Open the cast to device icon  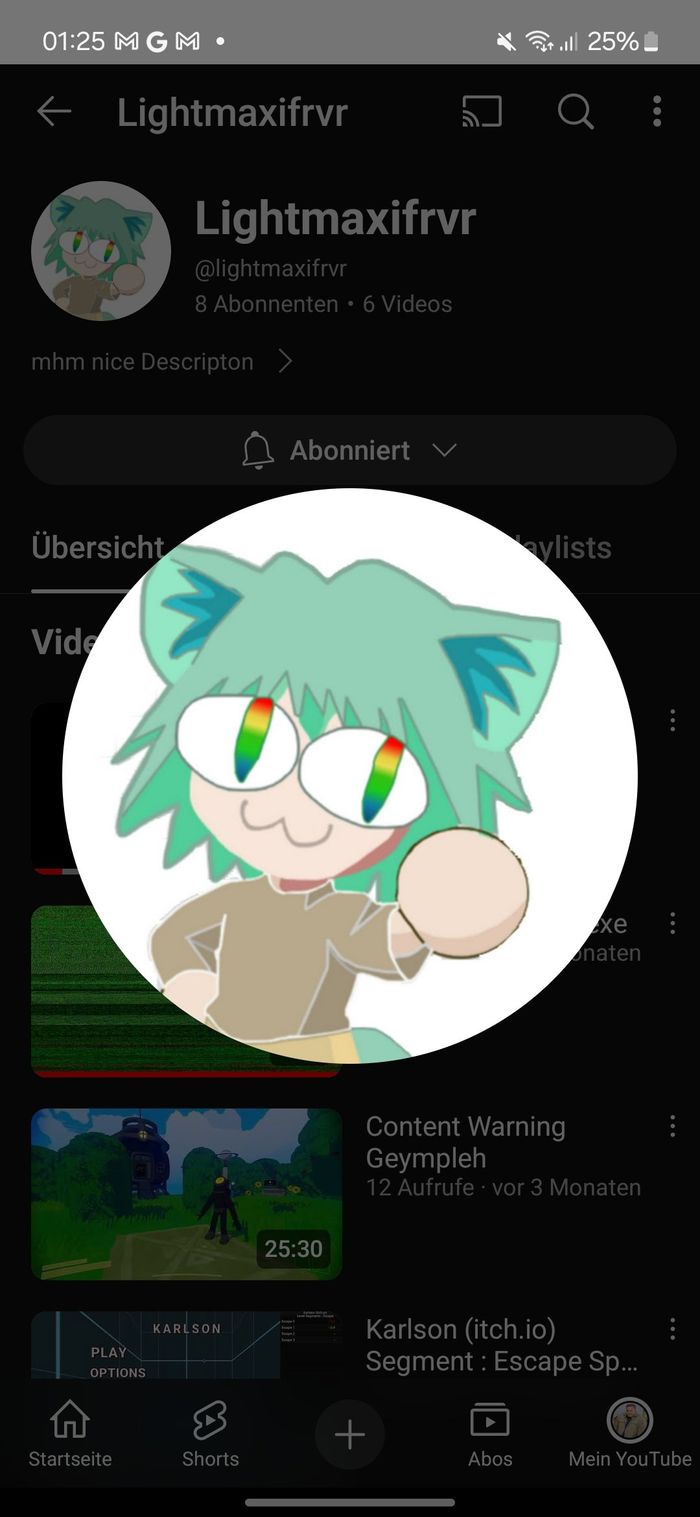(x=482, y=112)
